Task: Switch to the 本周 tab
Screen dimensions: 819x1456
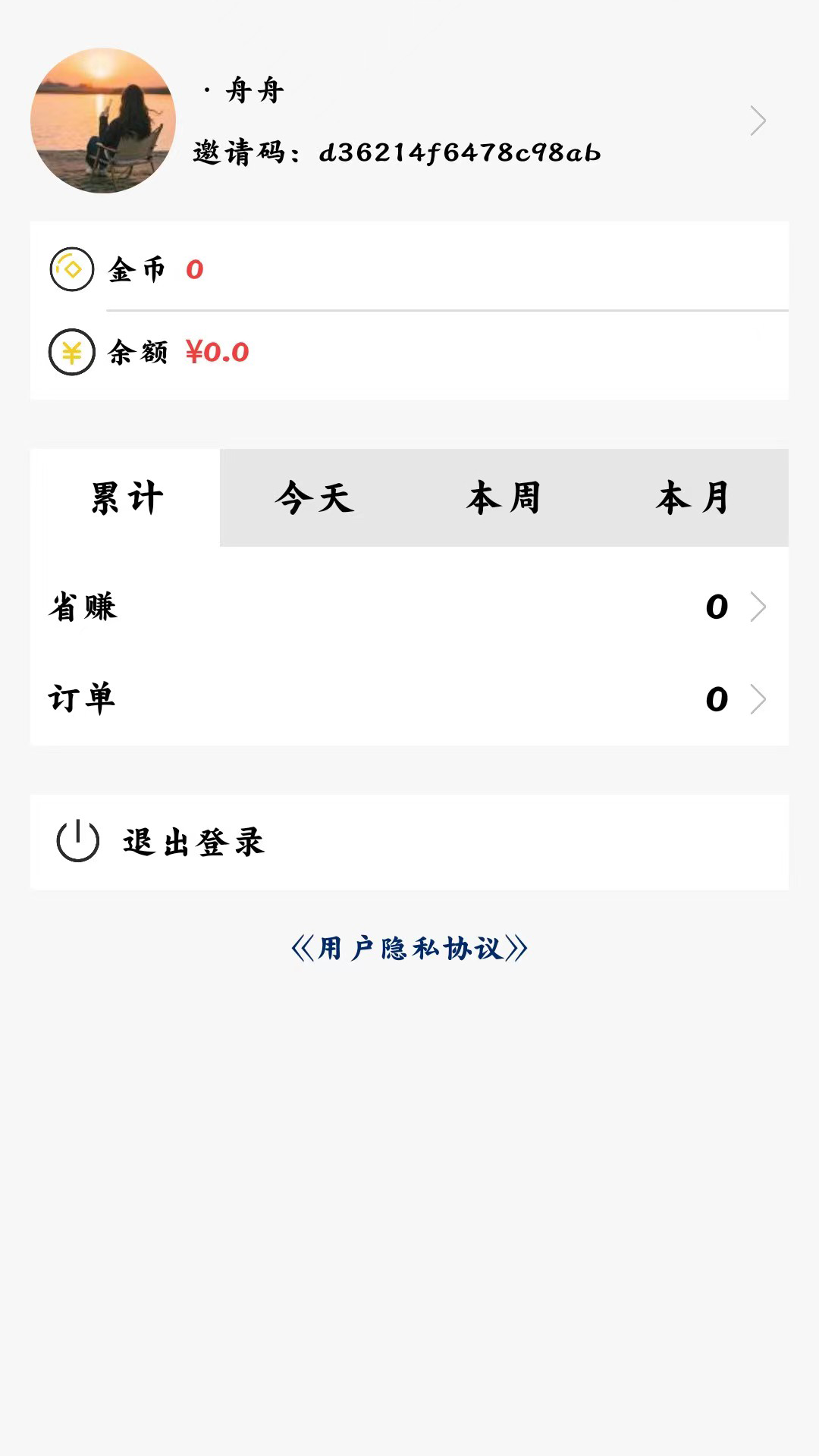Action: [504, 497]
